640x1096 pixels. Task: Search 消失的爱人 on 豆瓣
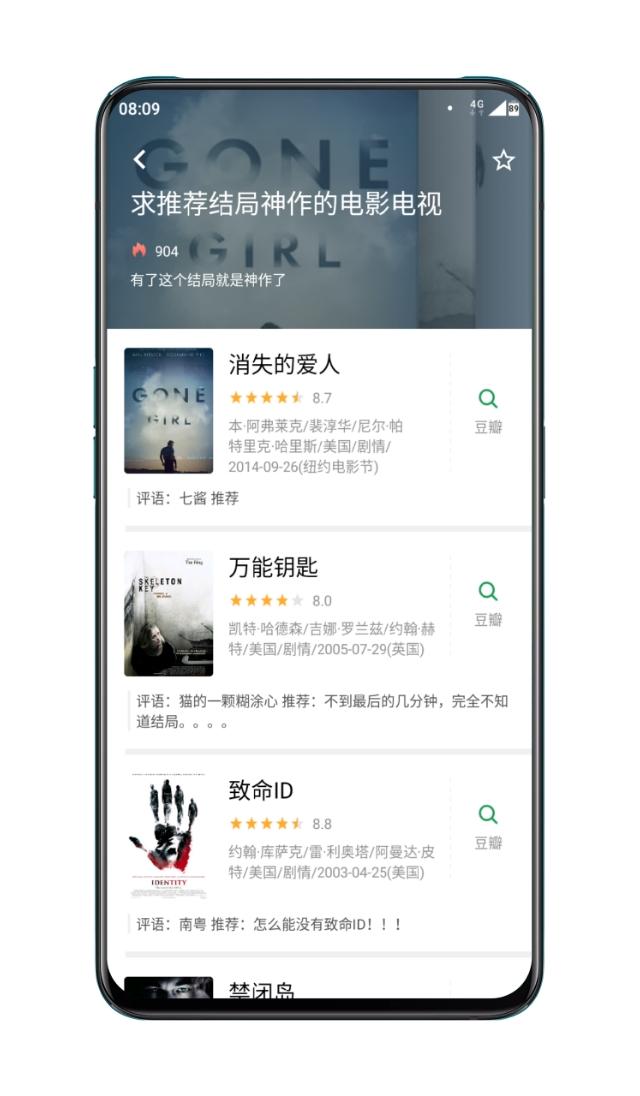(488, 411)
